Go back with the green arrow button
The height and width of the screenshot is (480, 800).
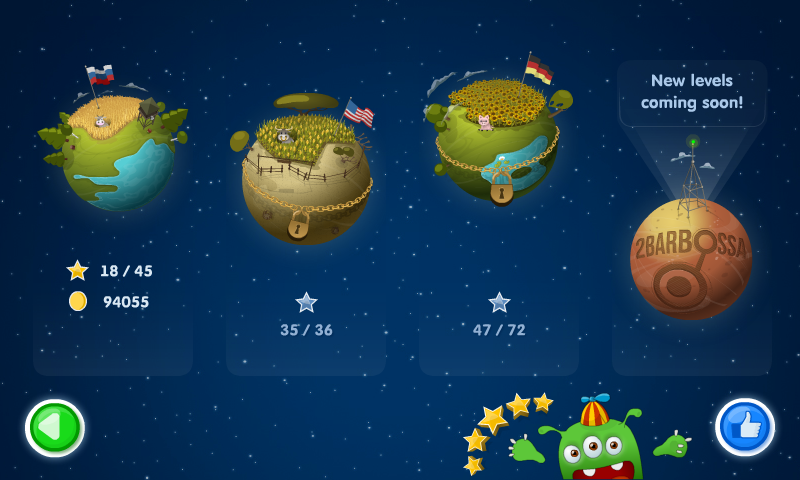[x=55, y=428]
